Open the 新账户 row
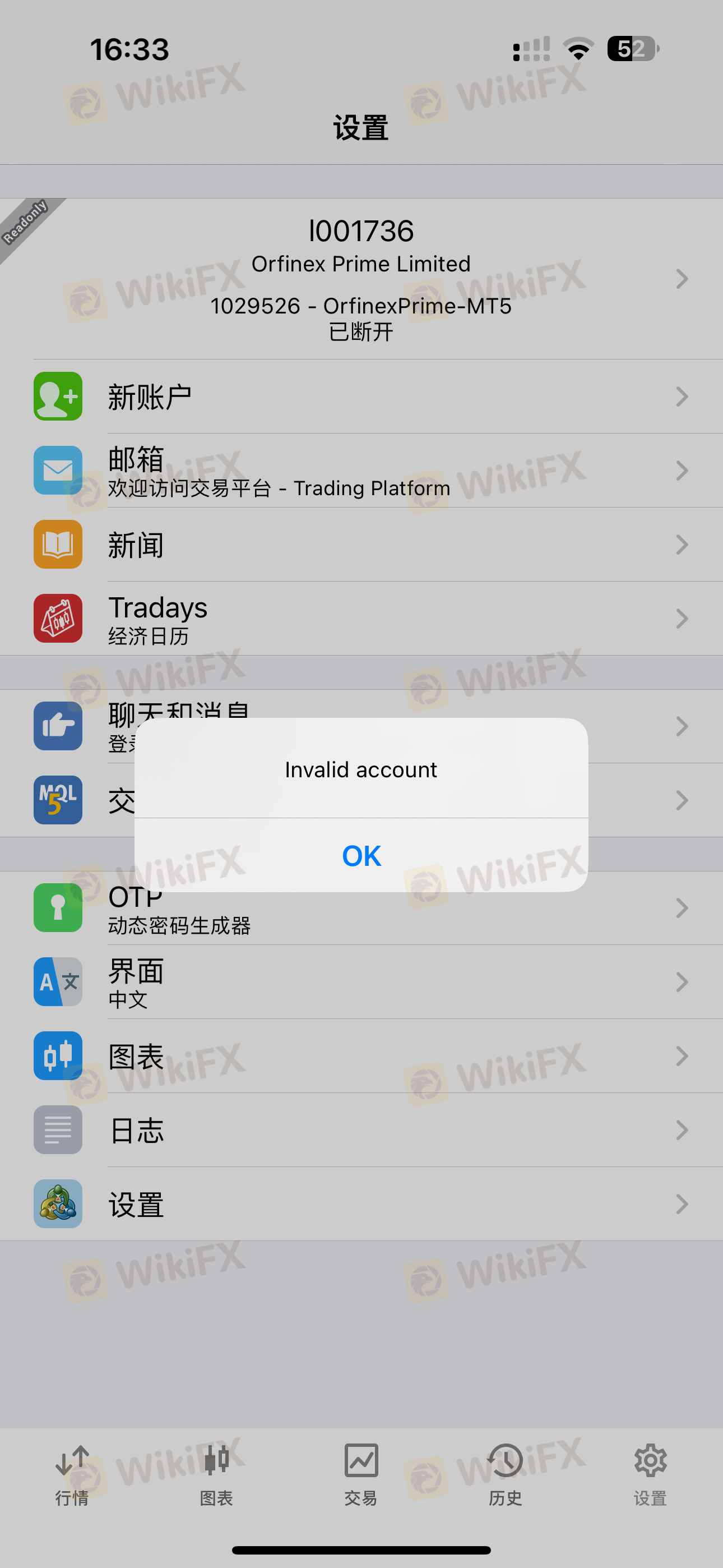This screenshot has width=723, height=1568. (361, 396)
